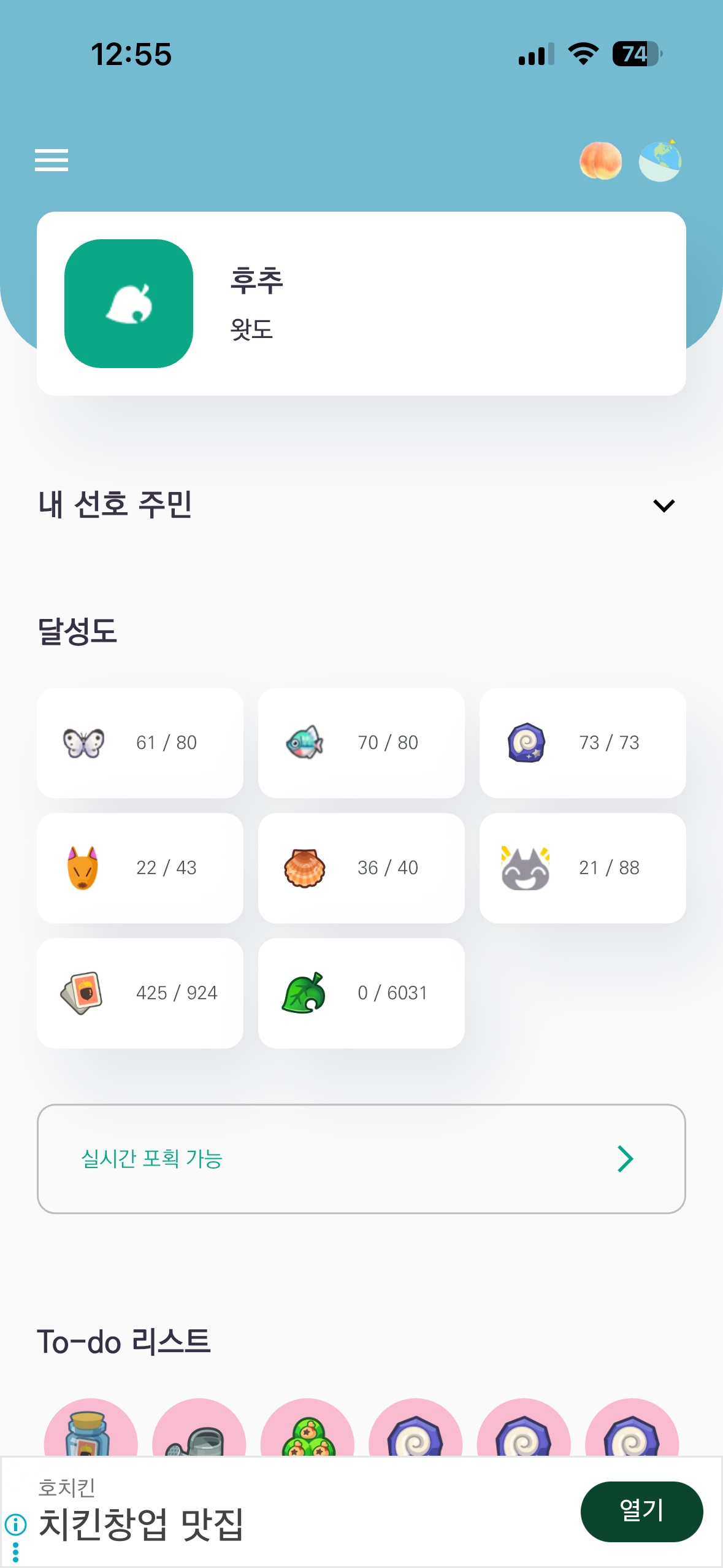Open the bug progress card showing 61 / 80
Screen dimensions: 723x1568
click(x=140, y=743)
